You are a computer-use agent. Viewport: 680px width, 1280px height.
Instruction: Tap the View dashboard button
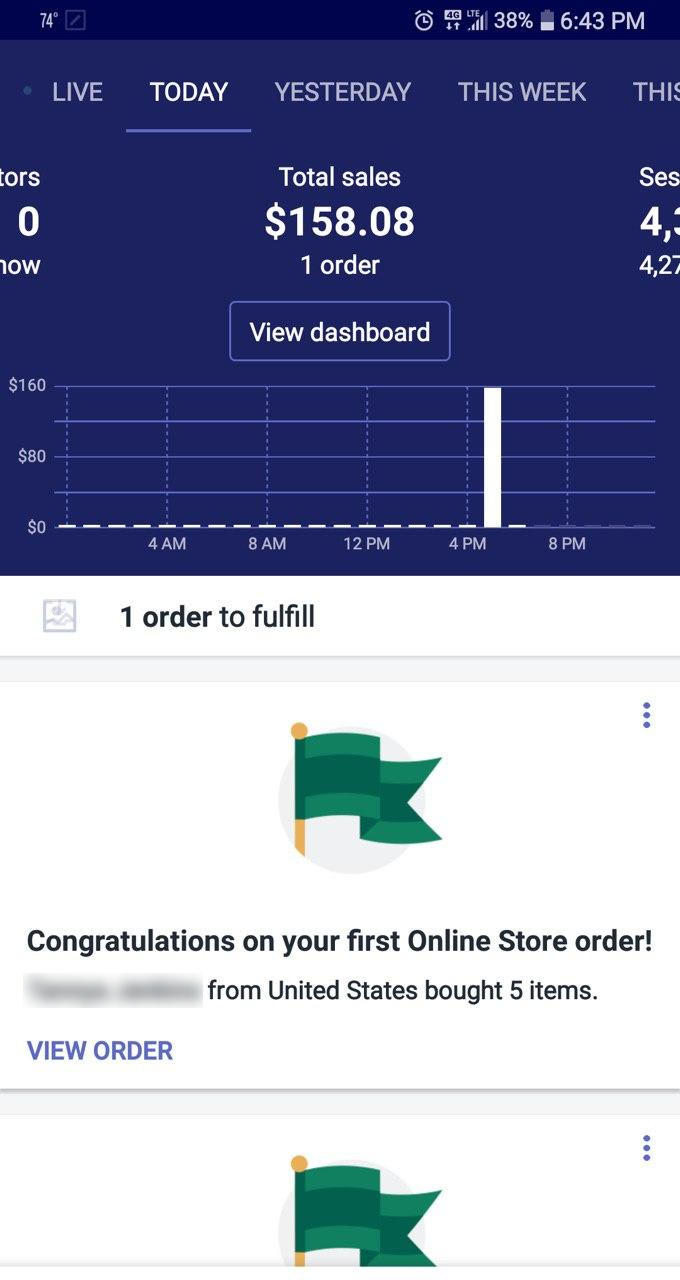pyautogui.click(x=340, y=332)
